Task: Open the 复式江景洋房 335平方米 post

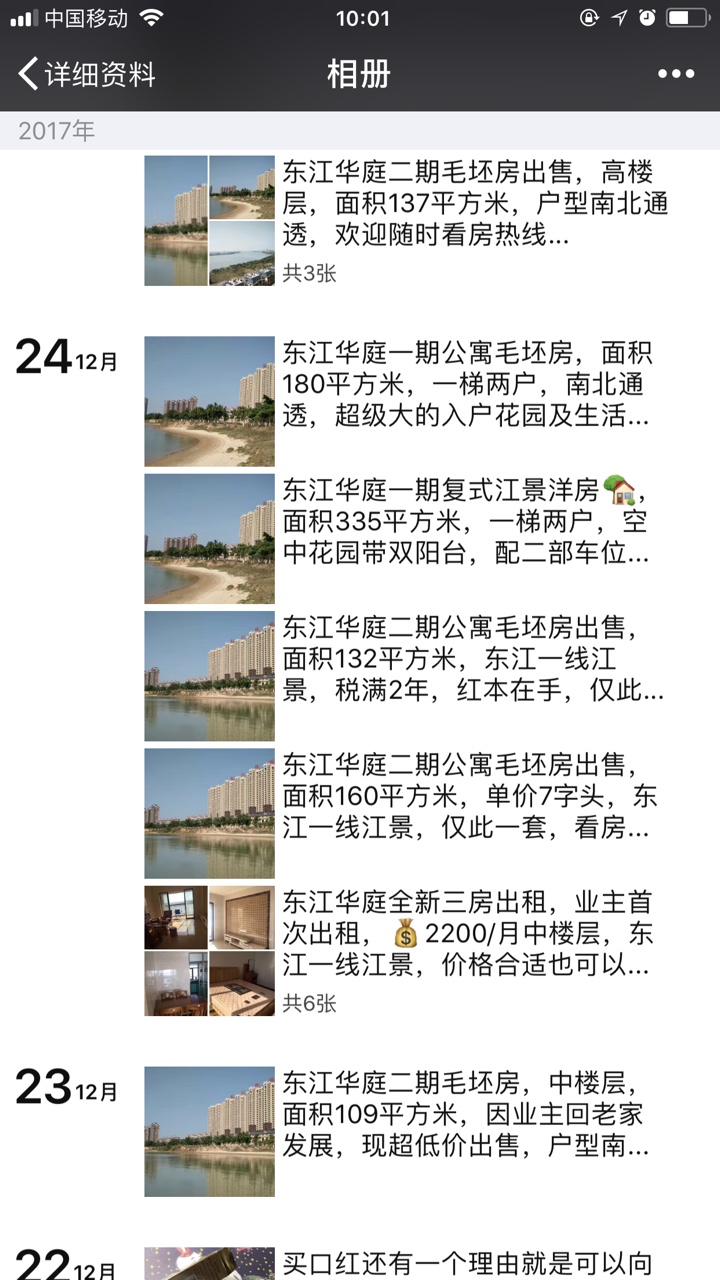Action: coord(470,522)
